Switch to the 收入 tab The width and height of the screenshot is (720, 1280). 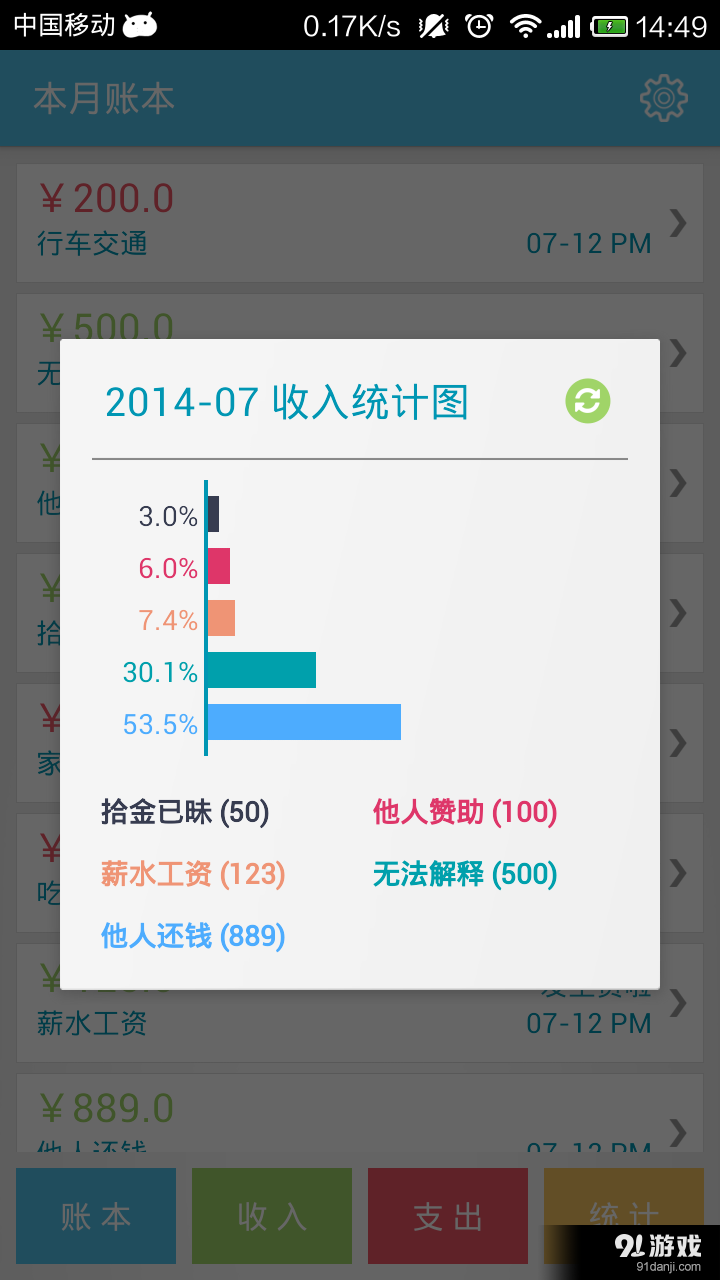coord(271,1216)
